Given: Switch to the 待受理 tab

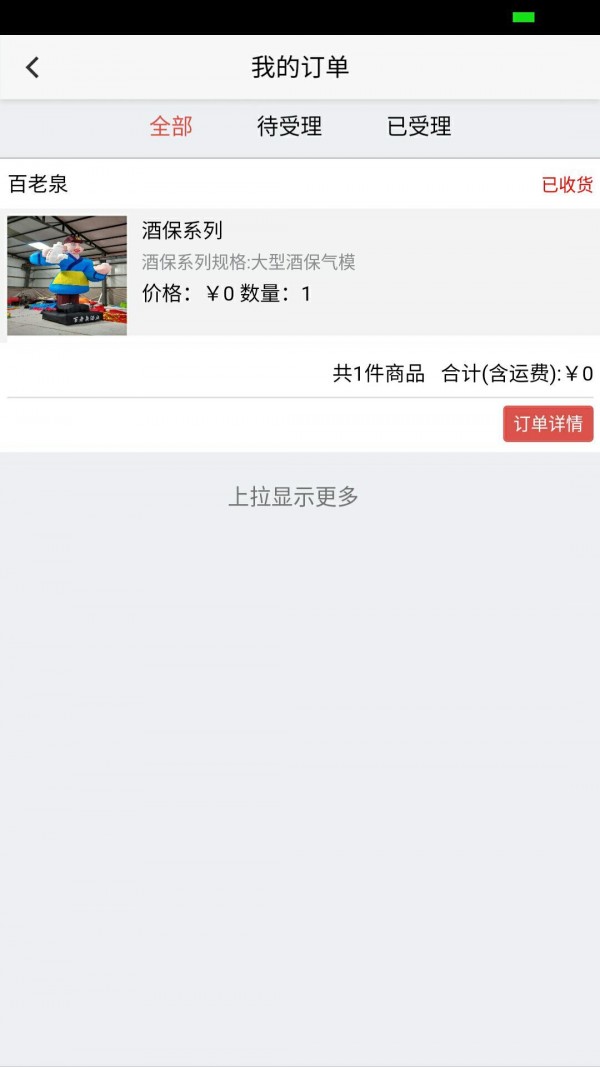Looking at the screenshot, I should [x=289, y=127].
